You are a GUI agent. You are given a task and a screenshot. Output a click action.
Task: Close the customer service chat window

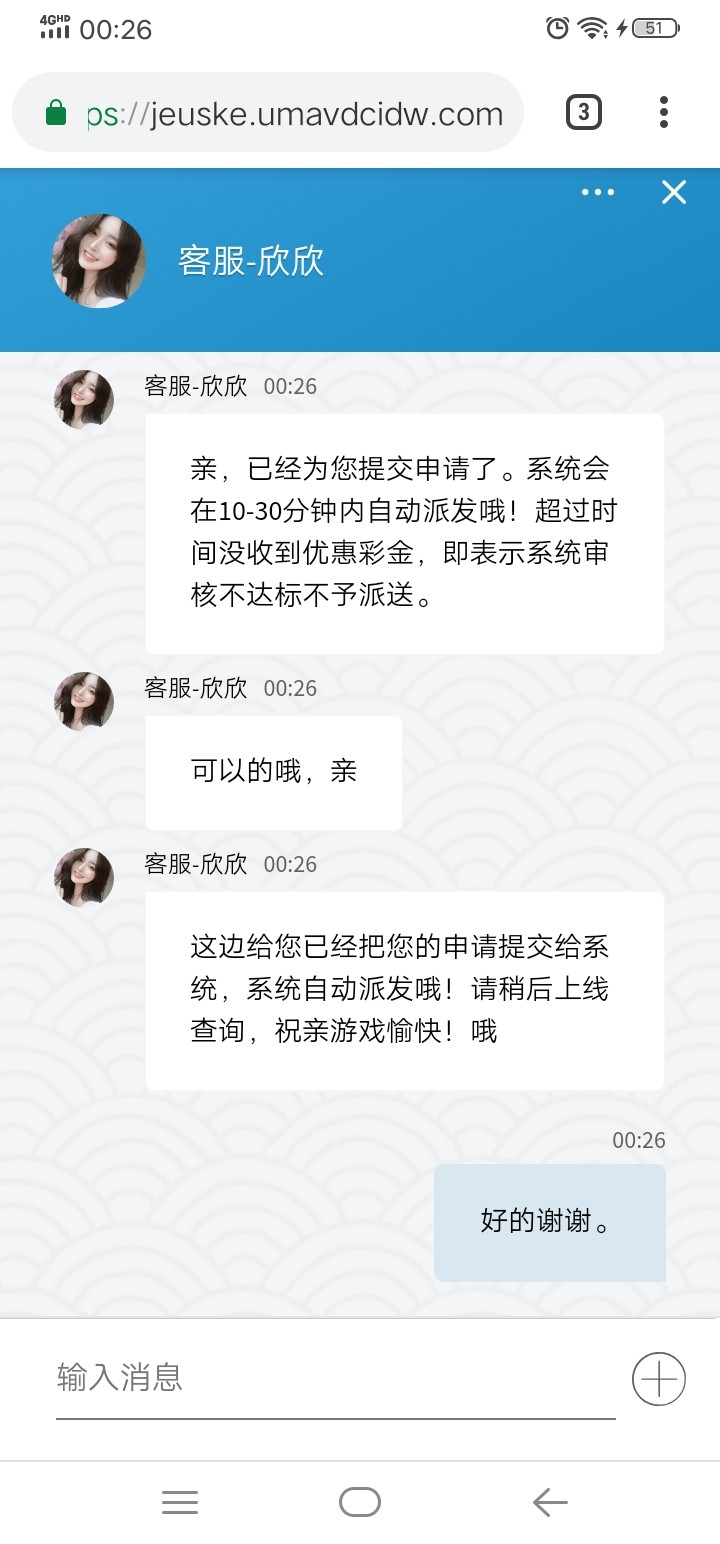(x=674, y=192)
